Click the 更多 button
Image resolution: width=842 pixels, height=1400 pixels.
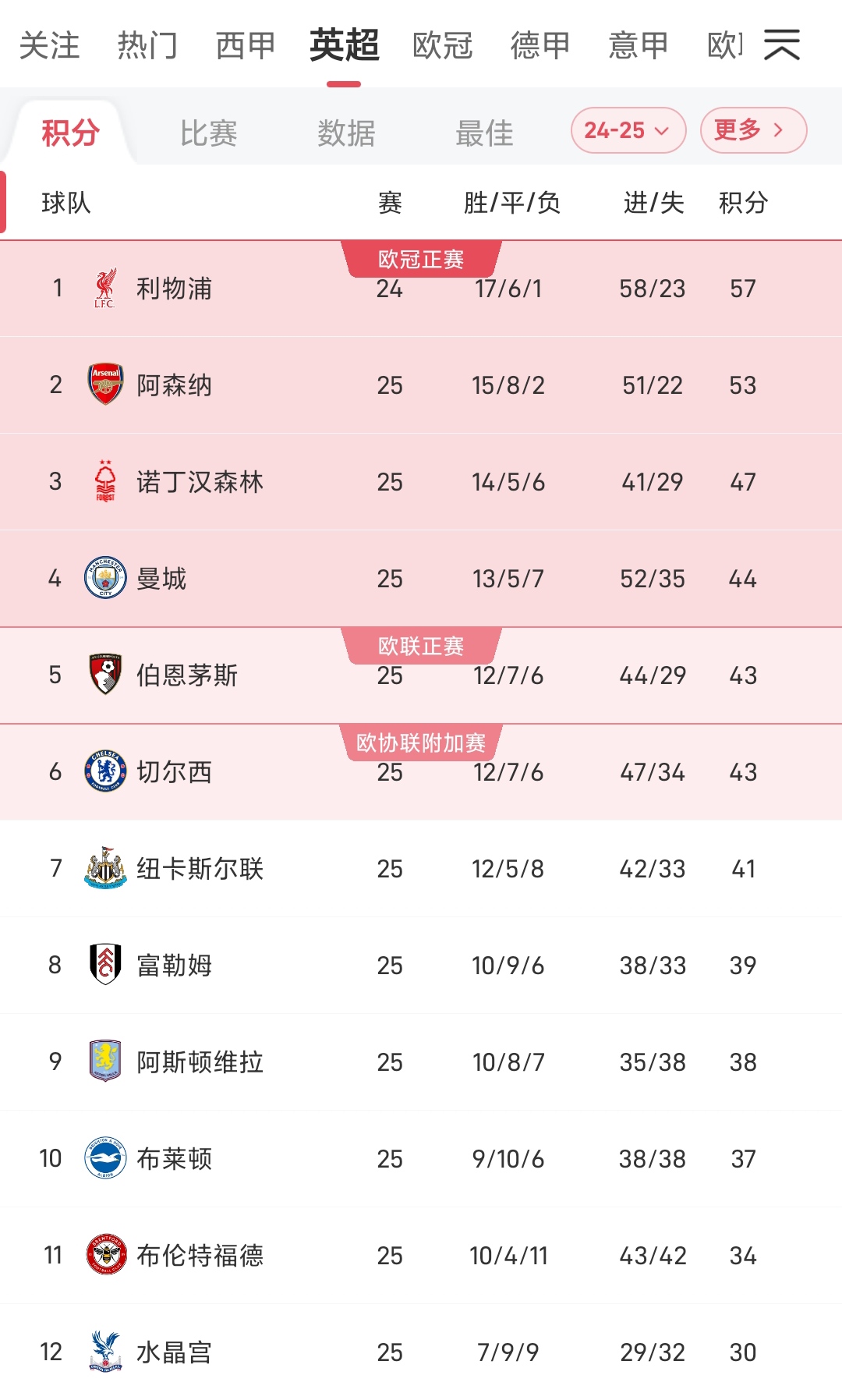pos(751,131)
